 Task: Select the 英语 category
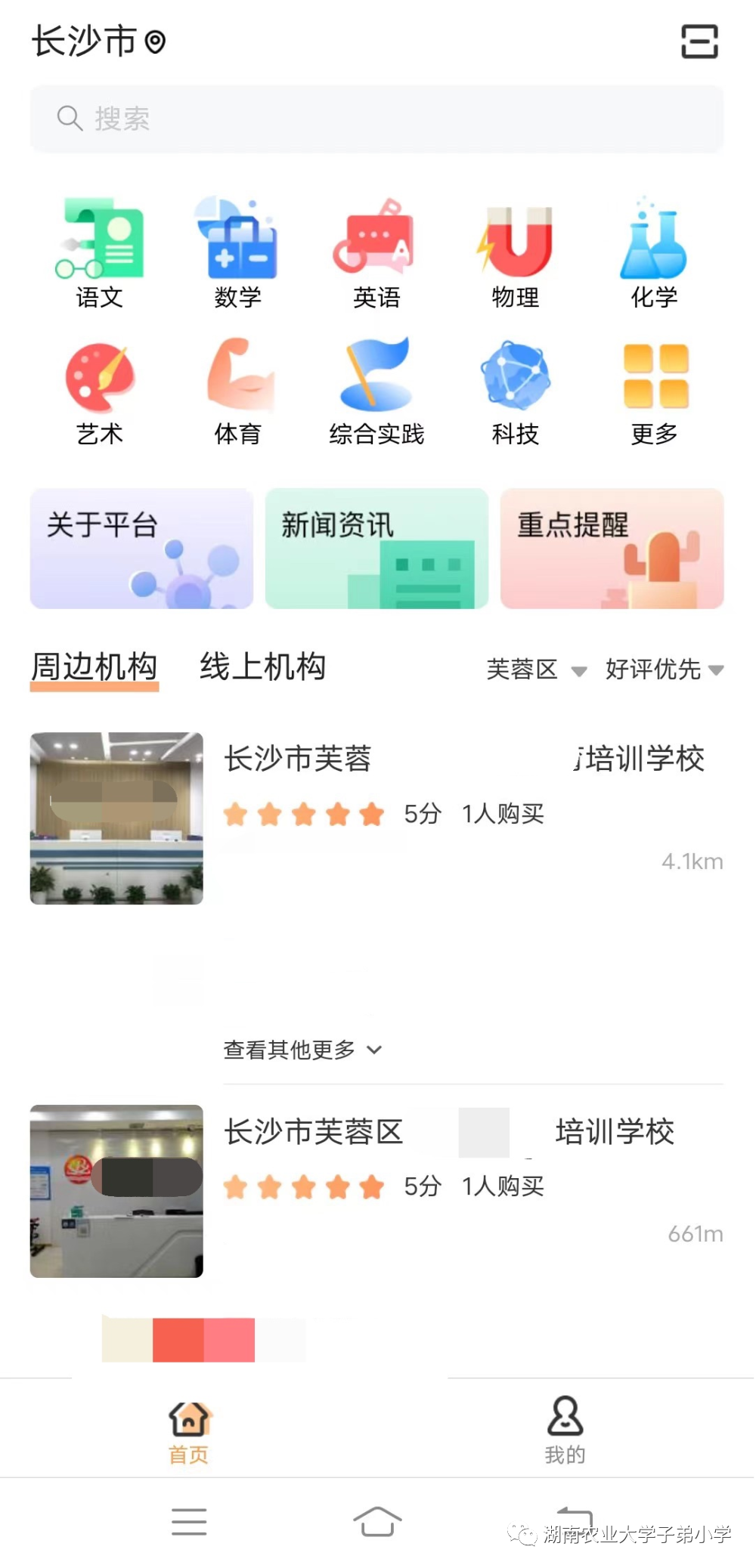pyautogui.click(x=376, y=253)
